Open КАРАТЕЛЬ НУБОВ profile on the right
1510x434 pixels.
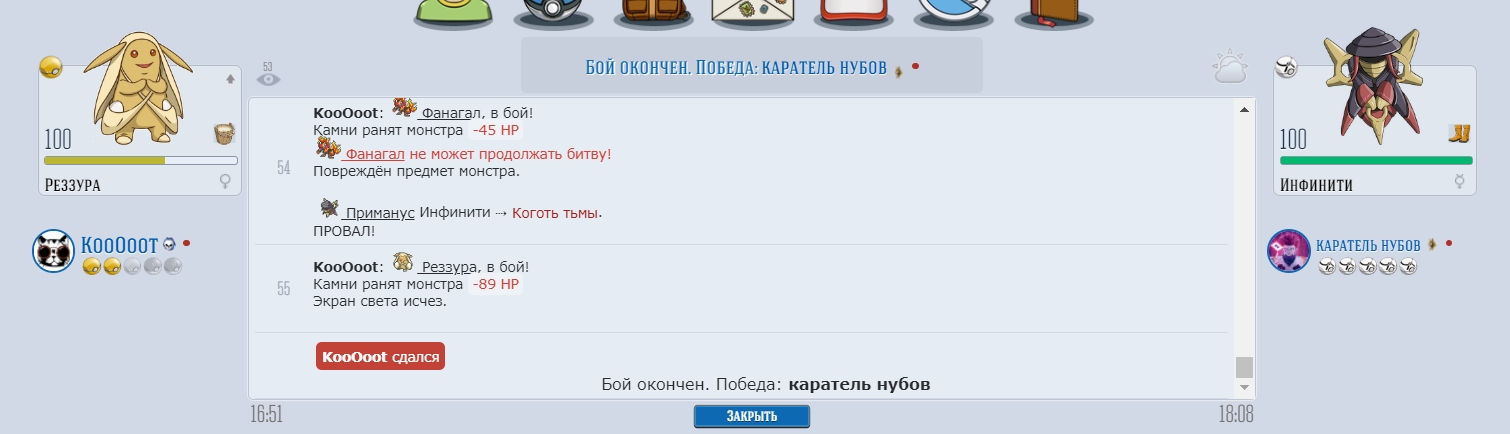[x=1368, y=244]
